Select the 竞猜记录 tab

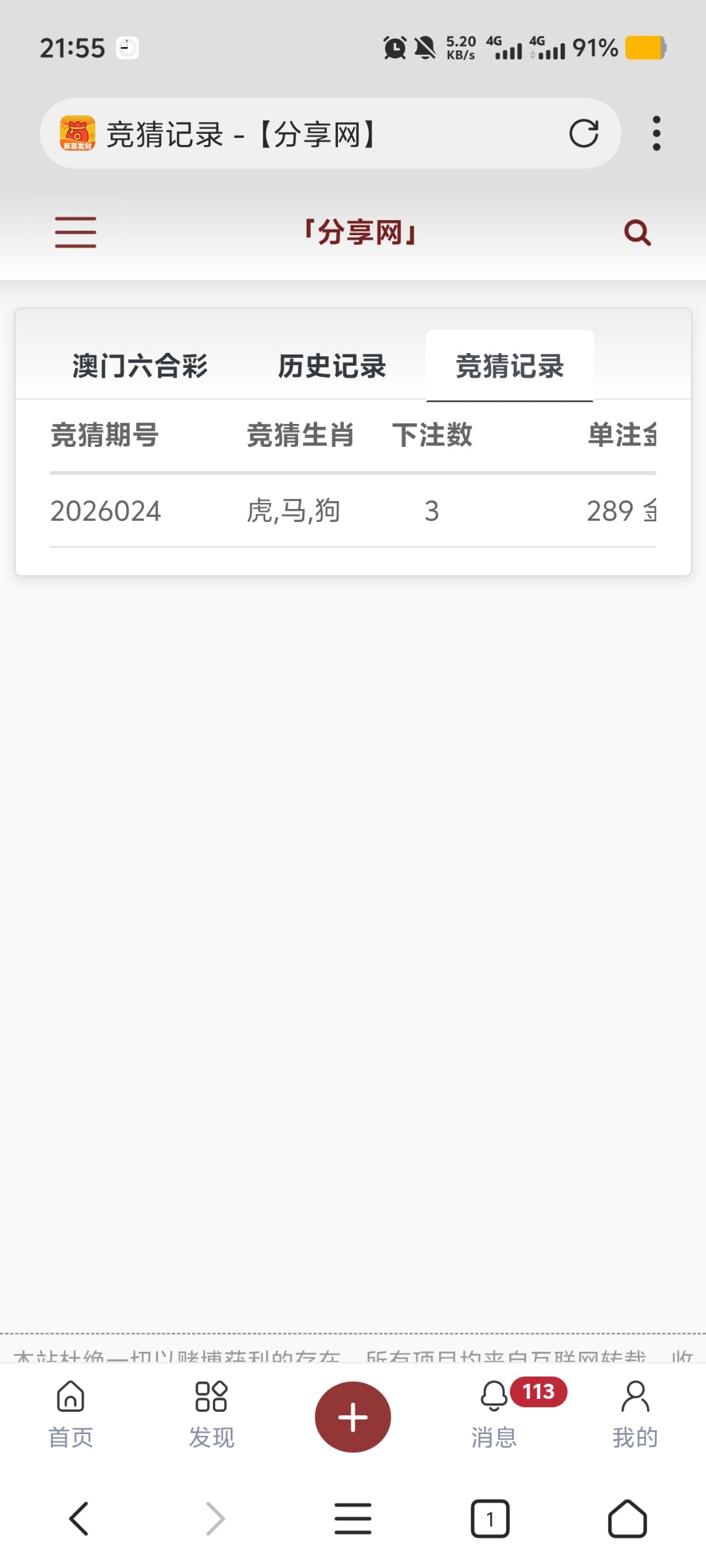click(510, 366)
